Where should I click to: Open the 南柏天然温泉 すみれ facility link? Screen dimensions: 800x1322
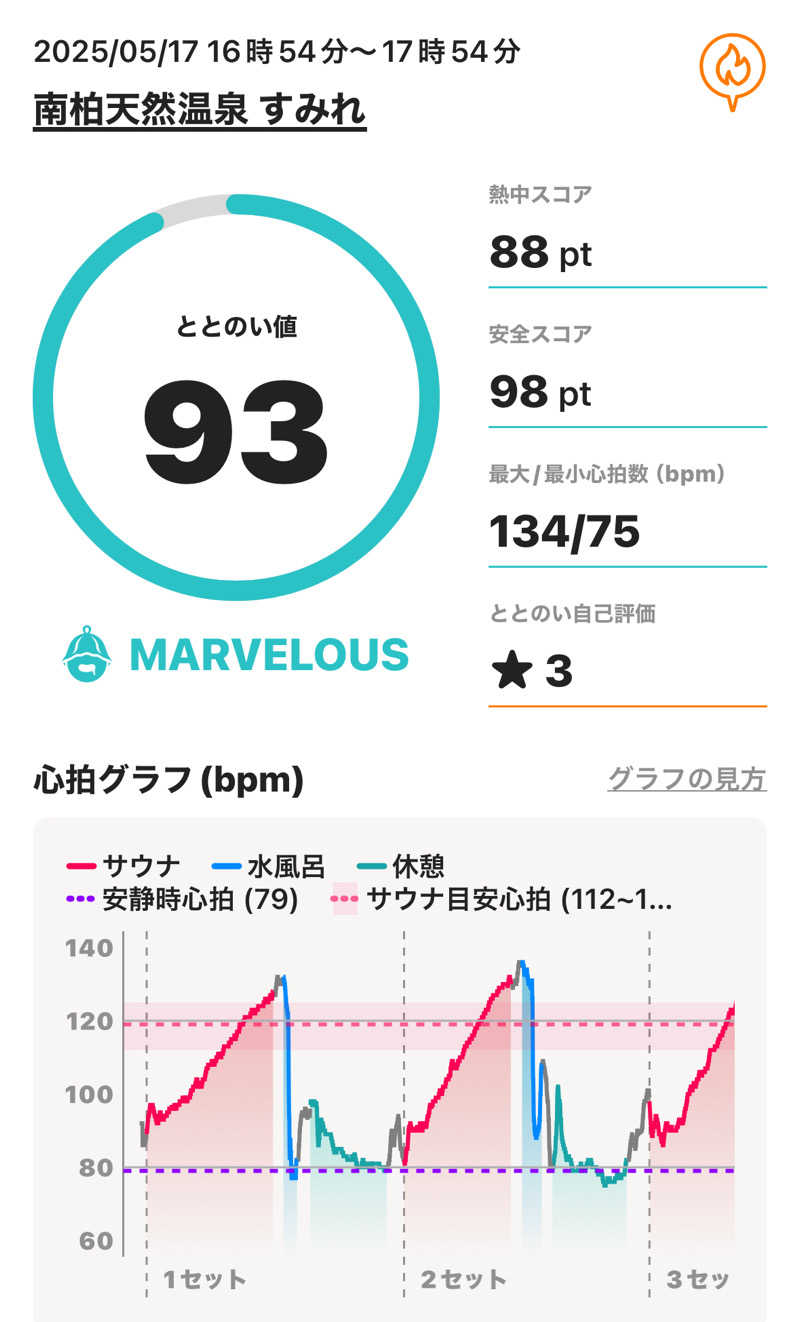[200, 110]
